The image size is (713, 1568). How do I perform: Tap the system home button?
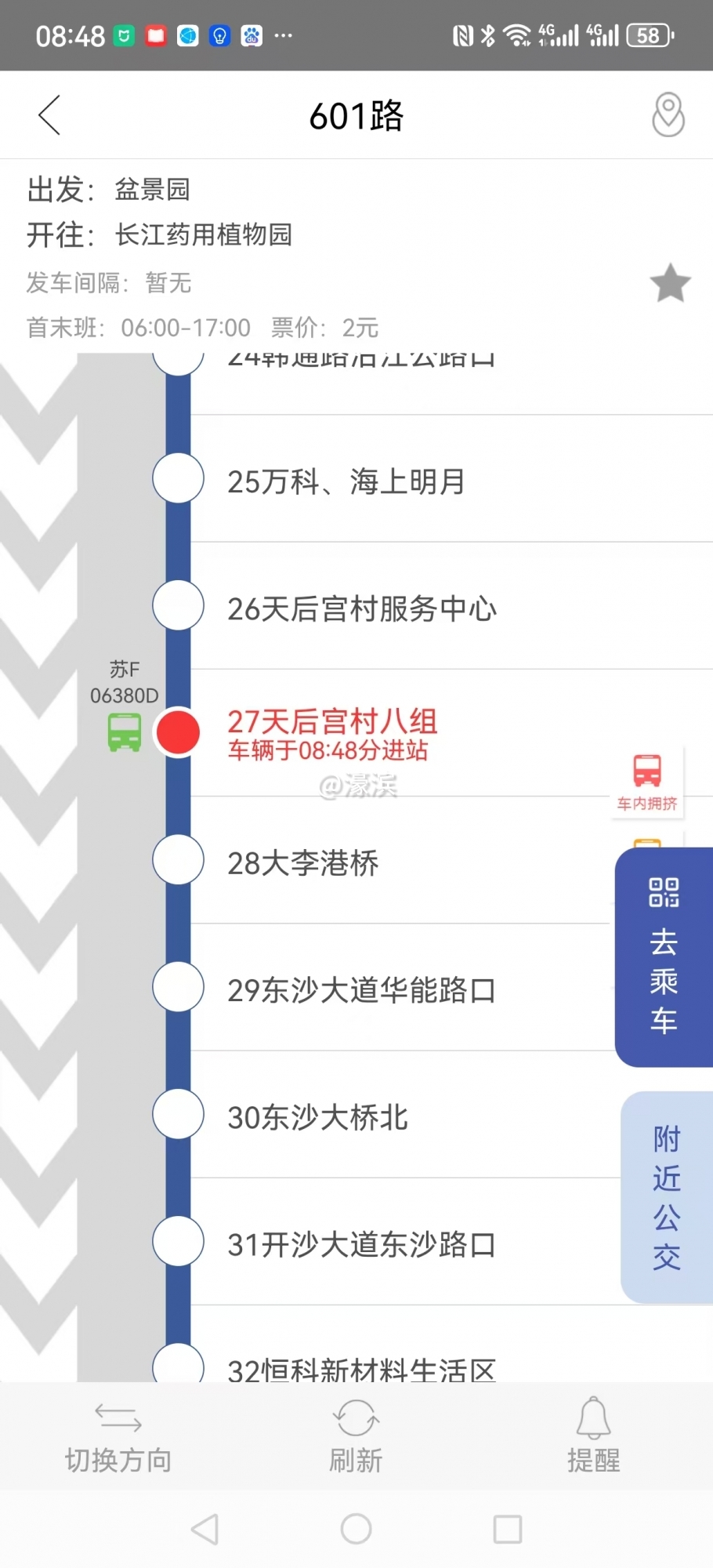(356, 1529)
